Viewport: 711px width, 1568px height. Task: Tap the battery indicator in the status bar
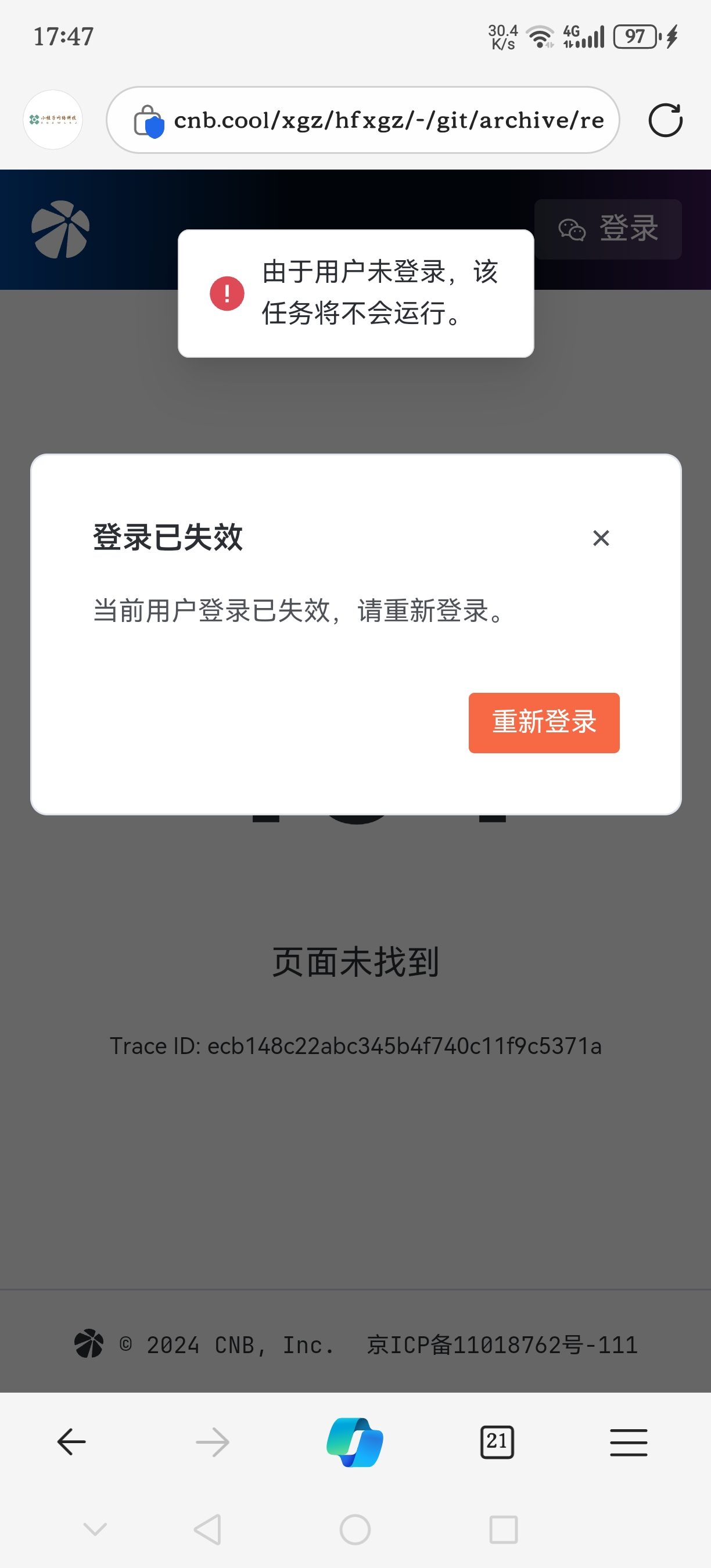click(635, 37)
